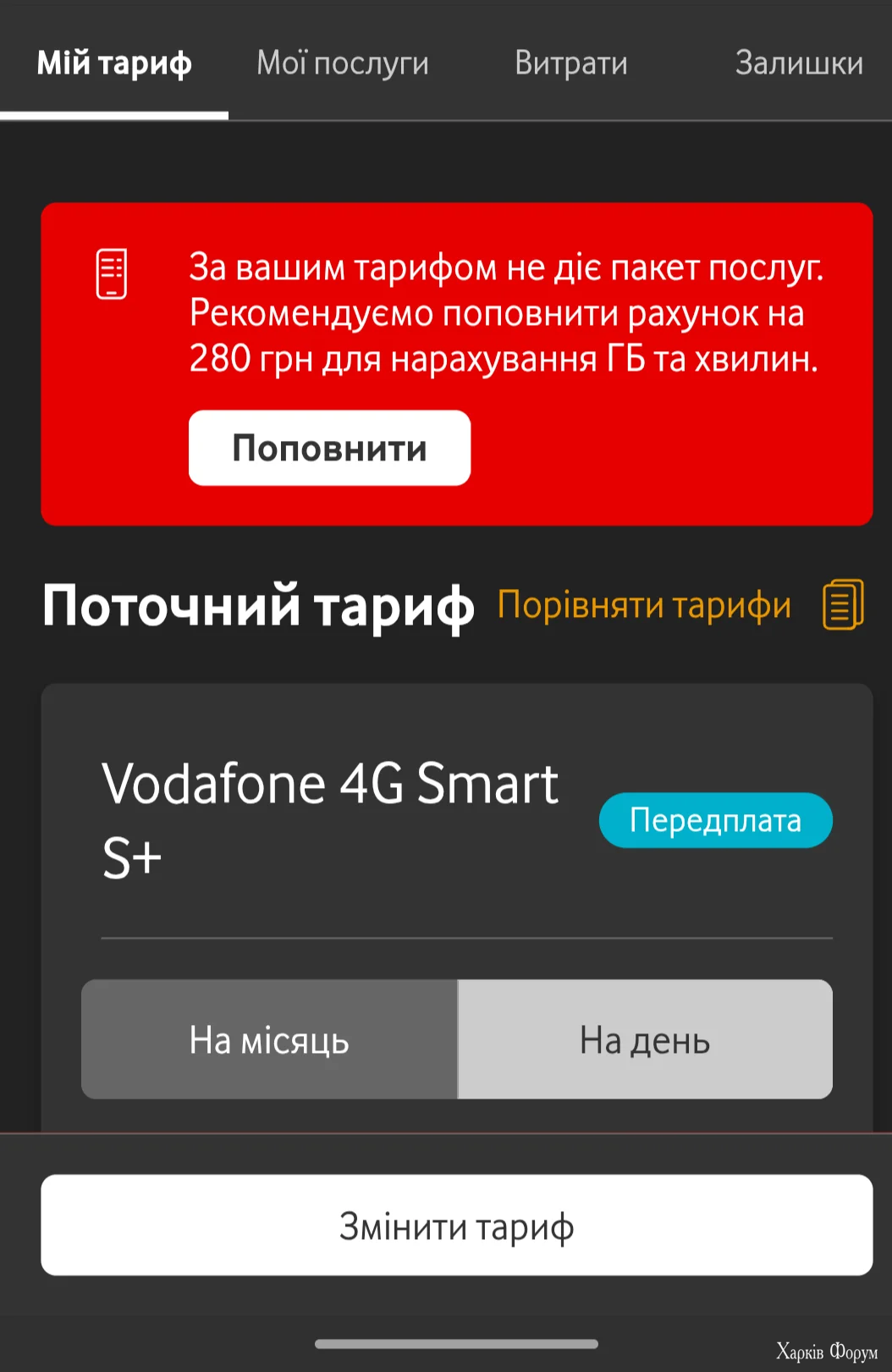Viewport: 892px width, 1372px height.
Task: Tap the Змінити тариф button
Action: coord(456,1225)
